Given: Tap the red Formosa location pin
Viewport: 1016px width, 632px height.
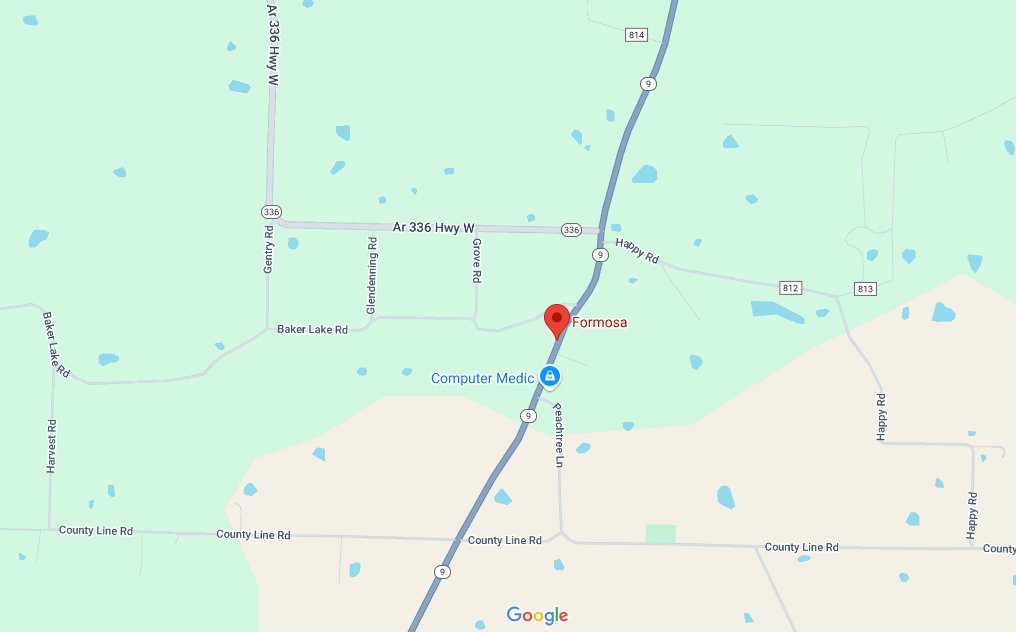Looking at the screenshot, I should click(556, 320).
